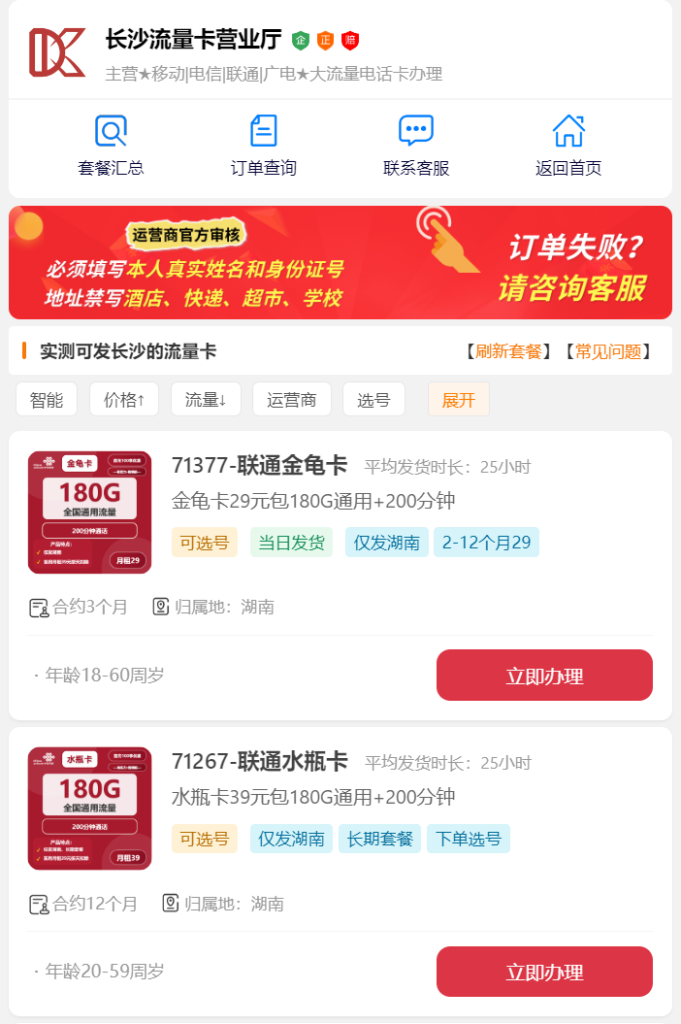Image resolution: width=681 pixels, height=1024 pixels.
Task: Return to homepage via 返回首页
Action: pyautogui.click(x=568, y=146)
